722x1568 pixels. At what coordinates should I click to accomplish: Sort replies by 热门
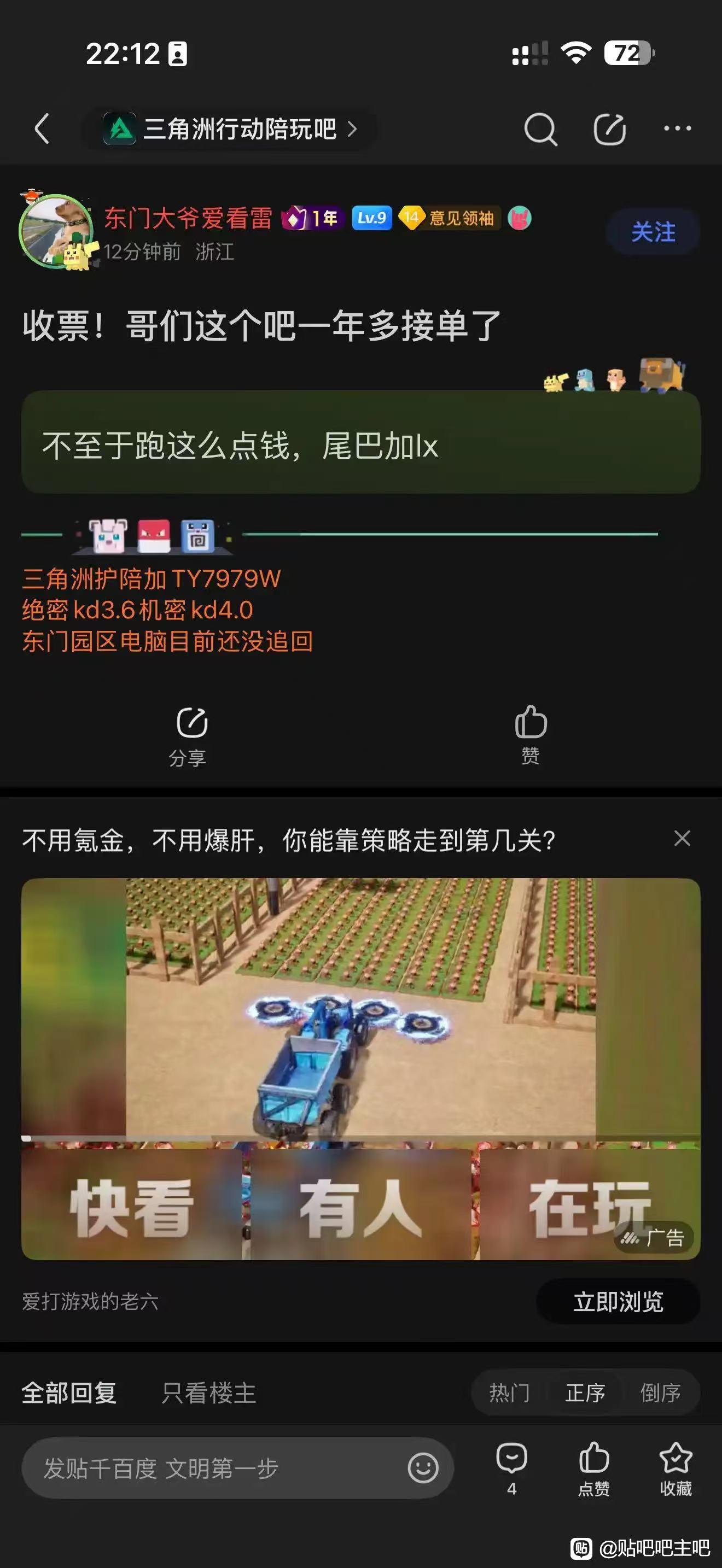510,1393
